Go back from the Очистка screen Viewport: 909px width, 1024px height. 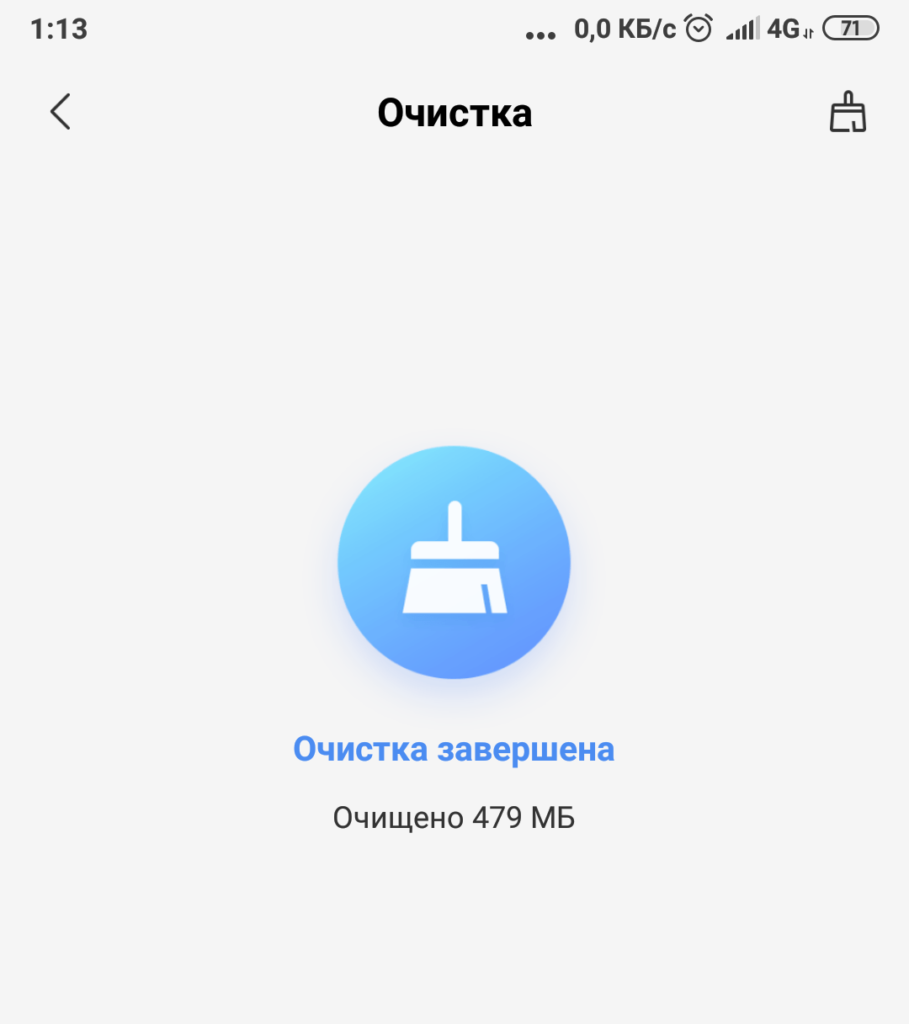pos(61,112)
